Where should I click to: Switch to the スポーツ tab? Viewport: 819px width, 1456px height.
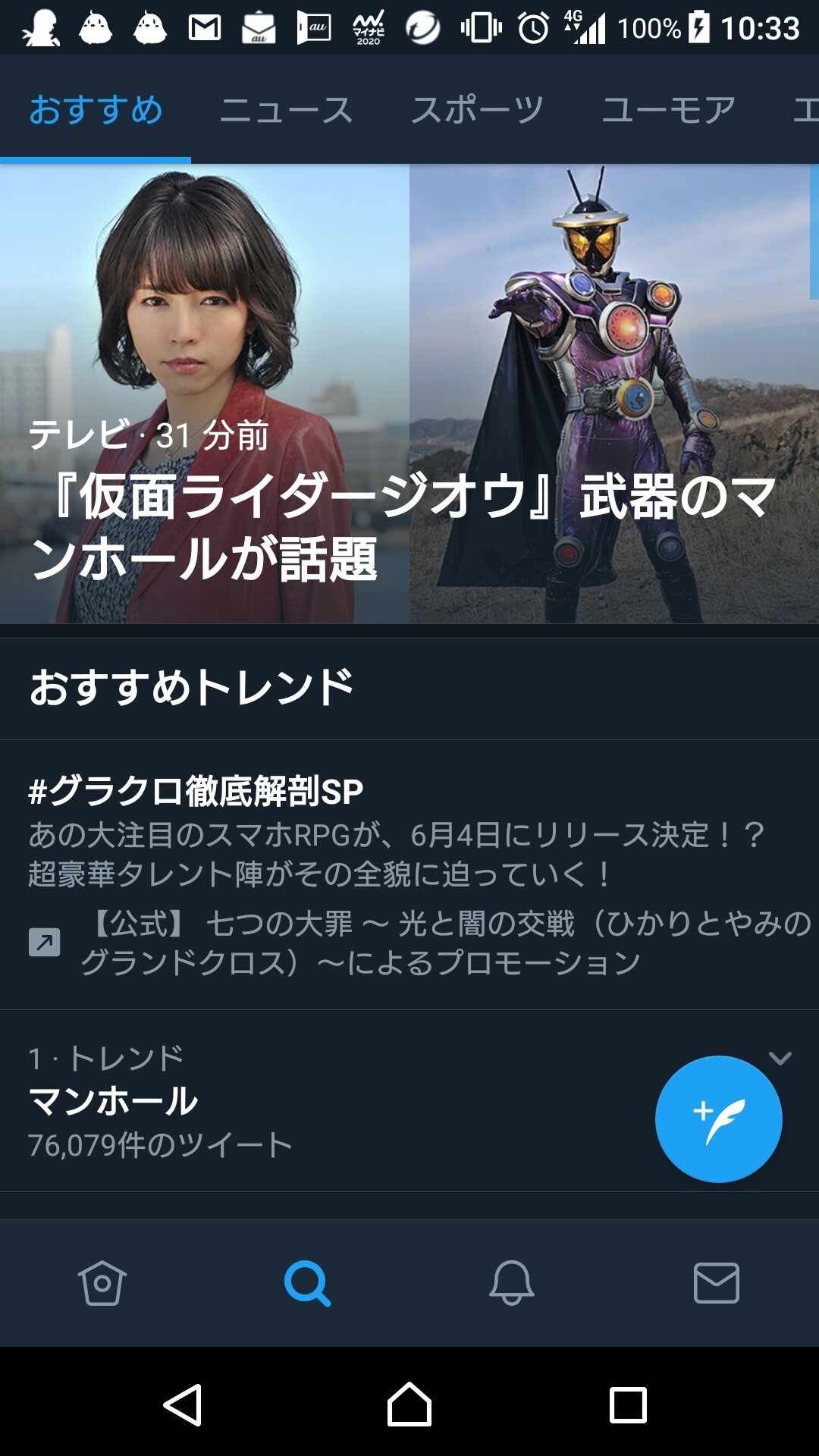(478, 110)
